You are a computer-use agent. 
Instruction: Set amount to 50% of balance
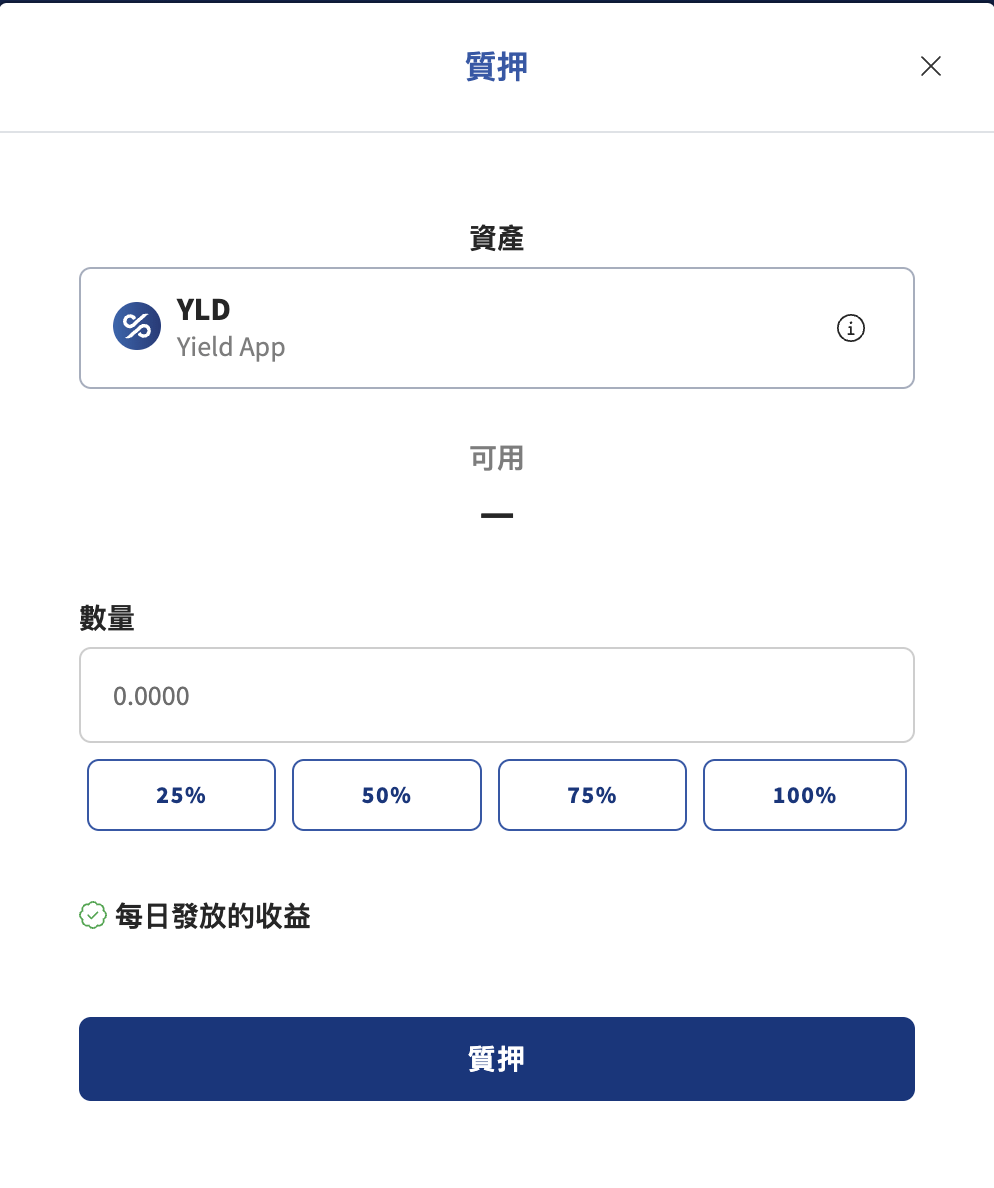(386, 795)
